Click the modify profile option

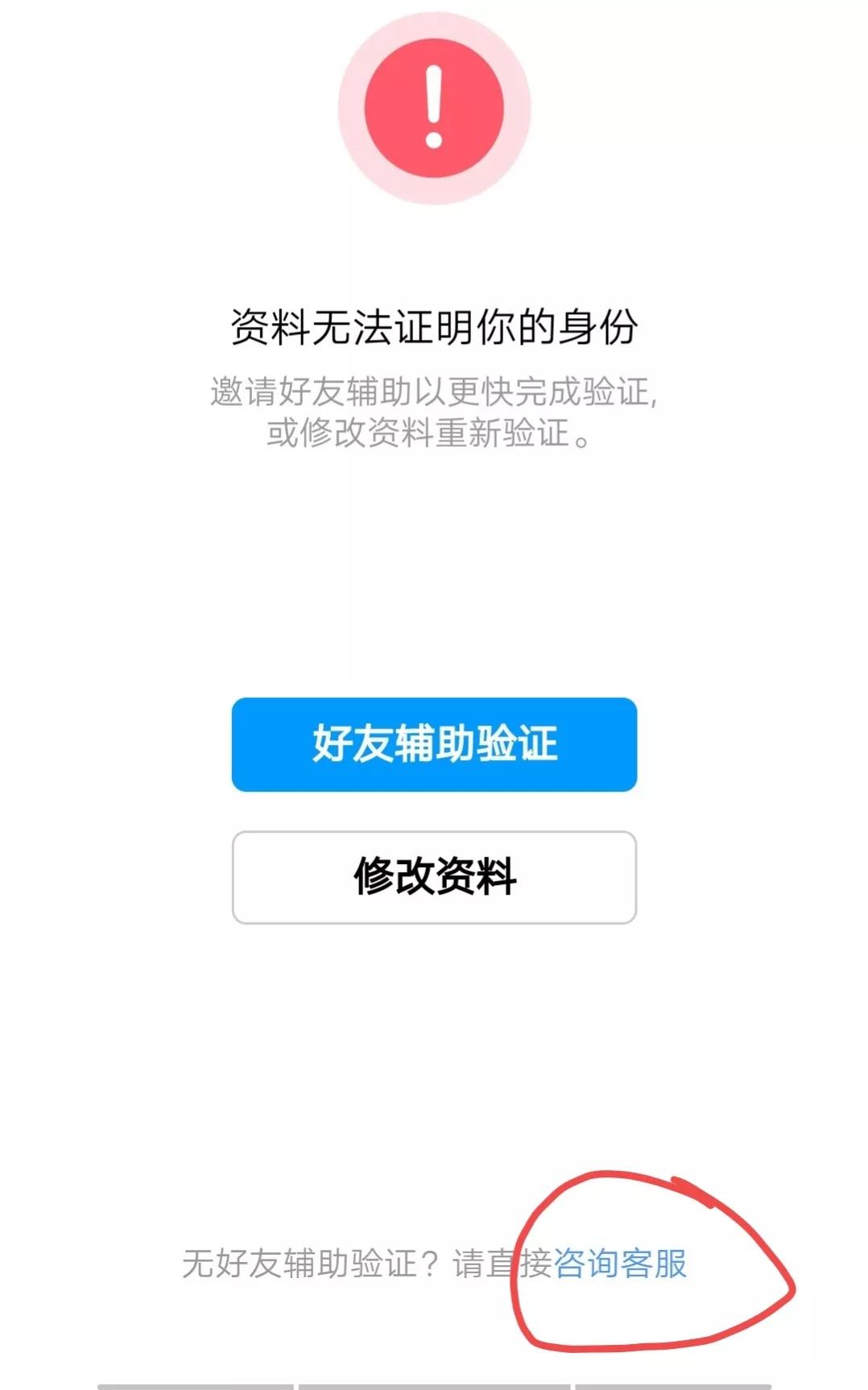433,878
